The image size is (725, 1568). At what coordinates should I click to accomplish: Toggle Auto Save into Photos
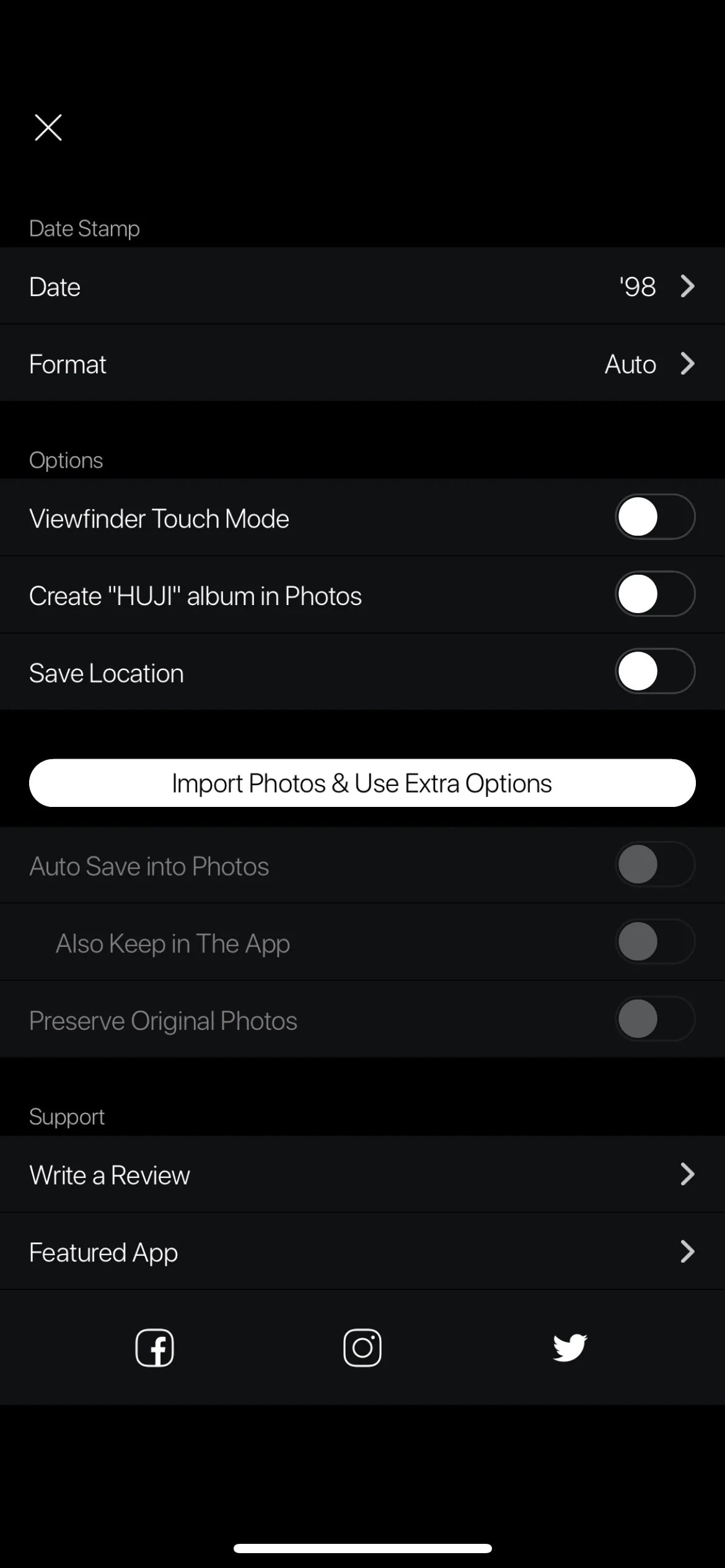point(655,865)
